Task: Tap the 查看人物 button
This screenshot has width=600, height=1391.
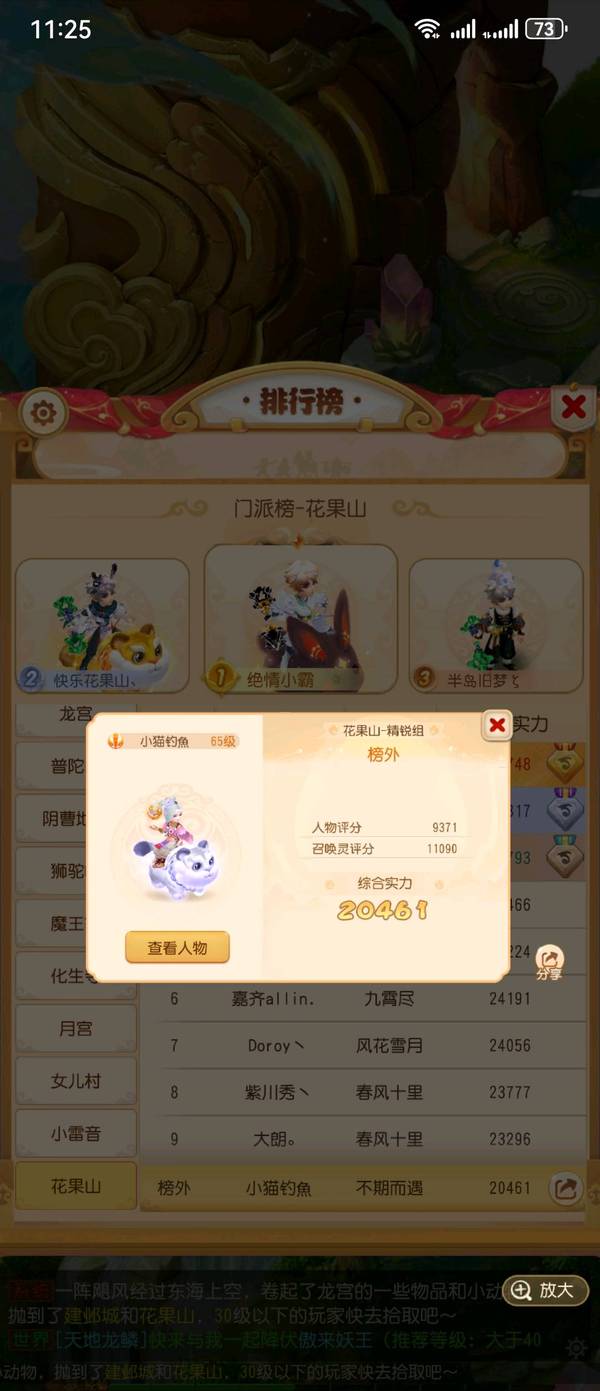Action: [178, 947]
